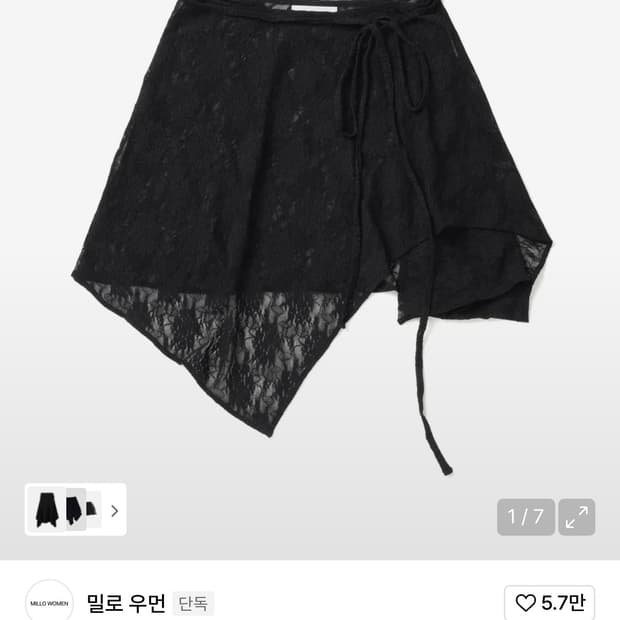Like the 밀로 우먼 brand (5.7만 heart)
This screenshot has height=620, width=620.
click(549, 602)
